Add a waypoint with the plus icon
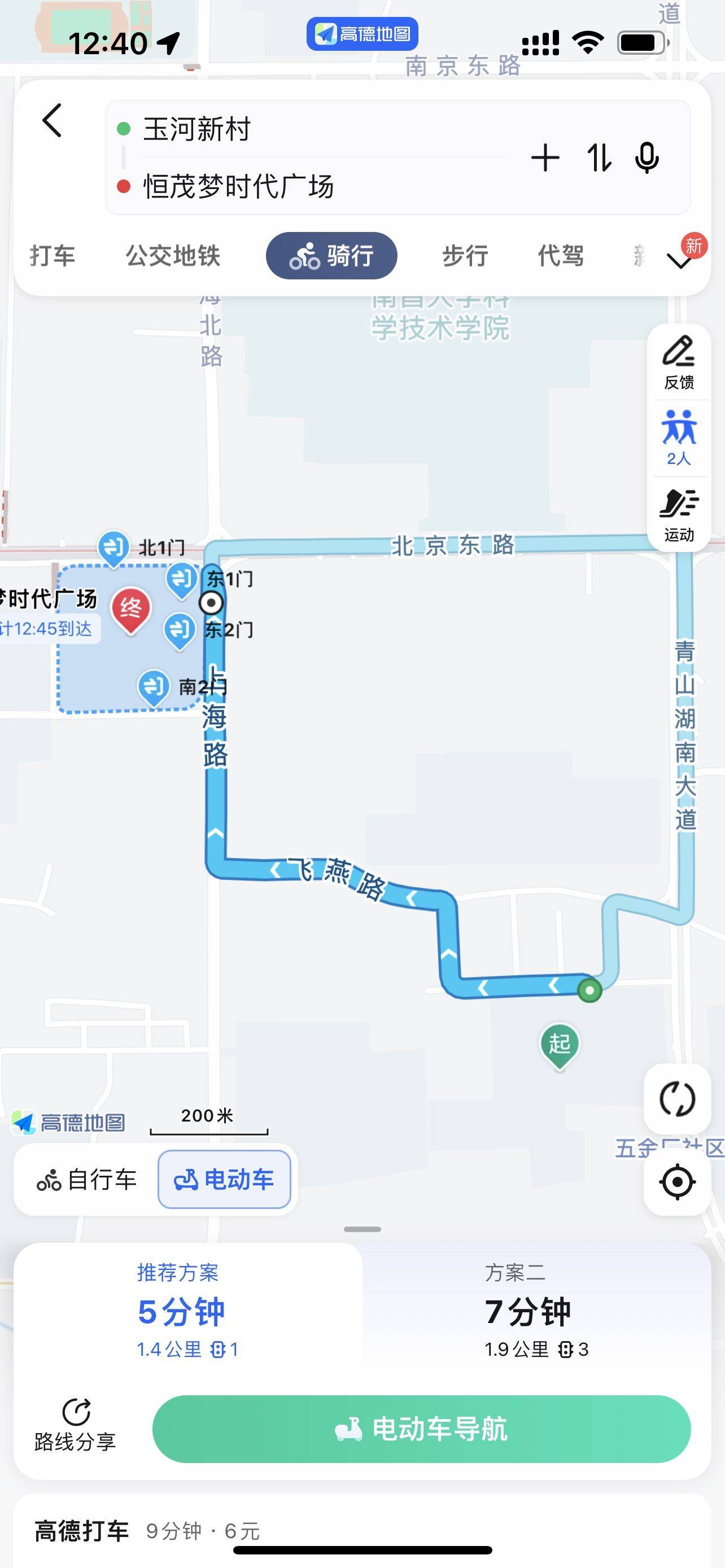Screen dimensions: 725x1568 point(545,158)
